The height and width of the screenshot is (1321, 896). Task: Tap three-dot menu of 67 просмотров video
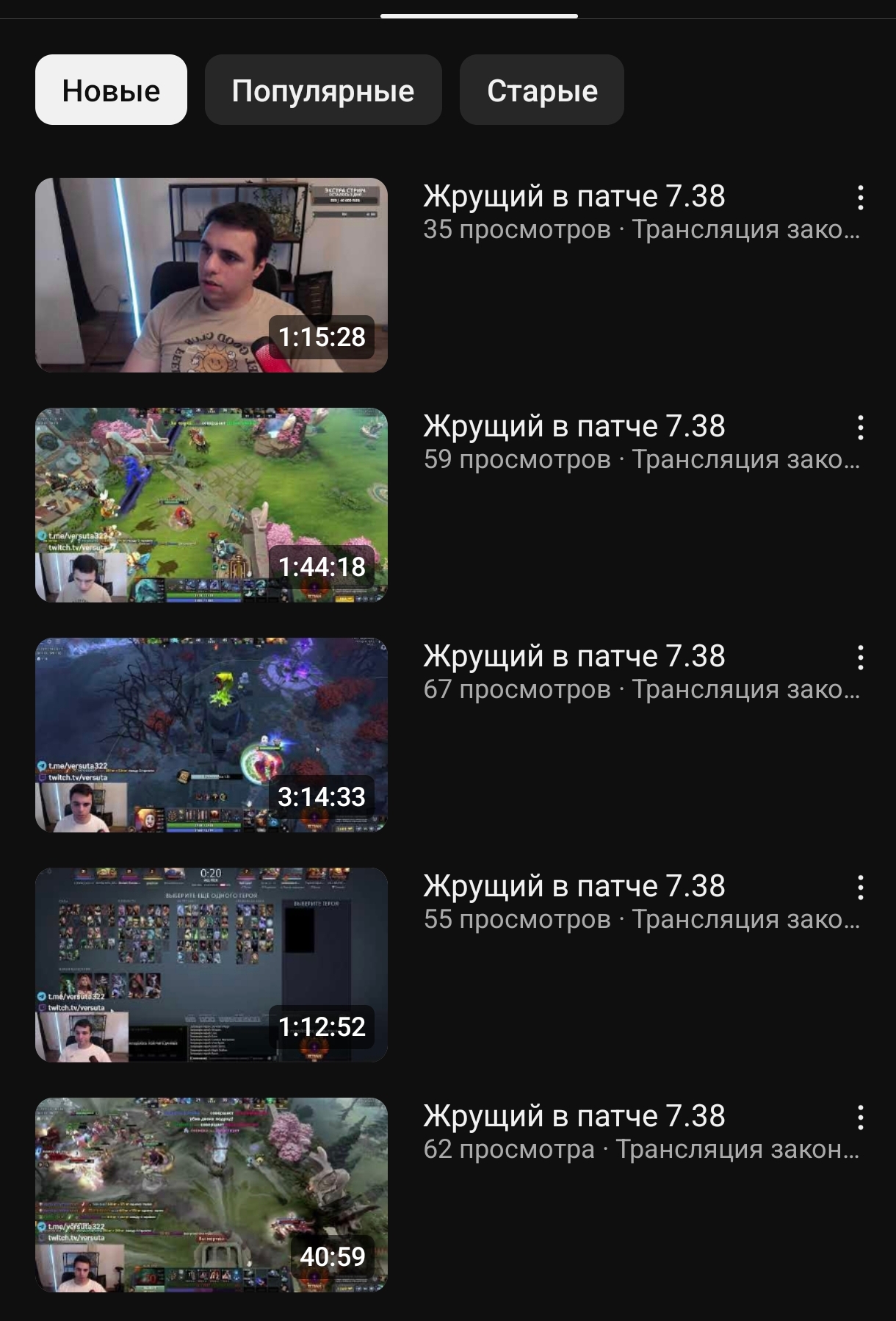tap(860, 658)
